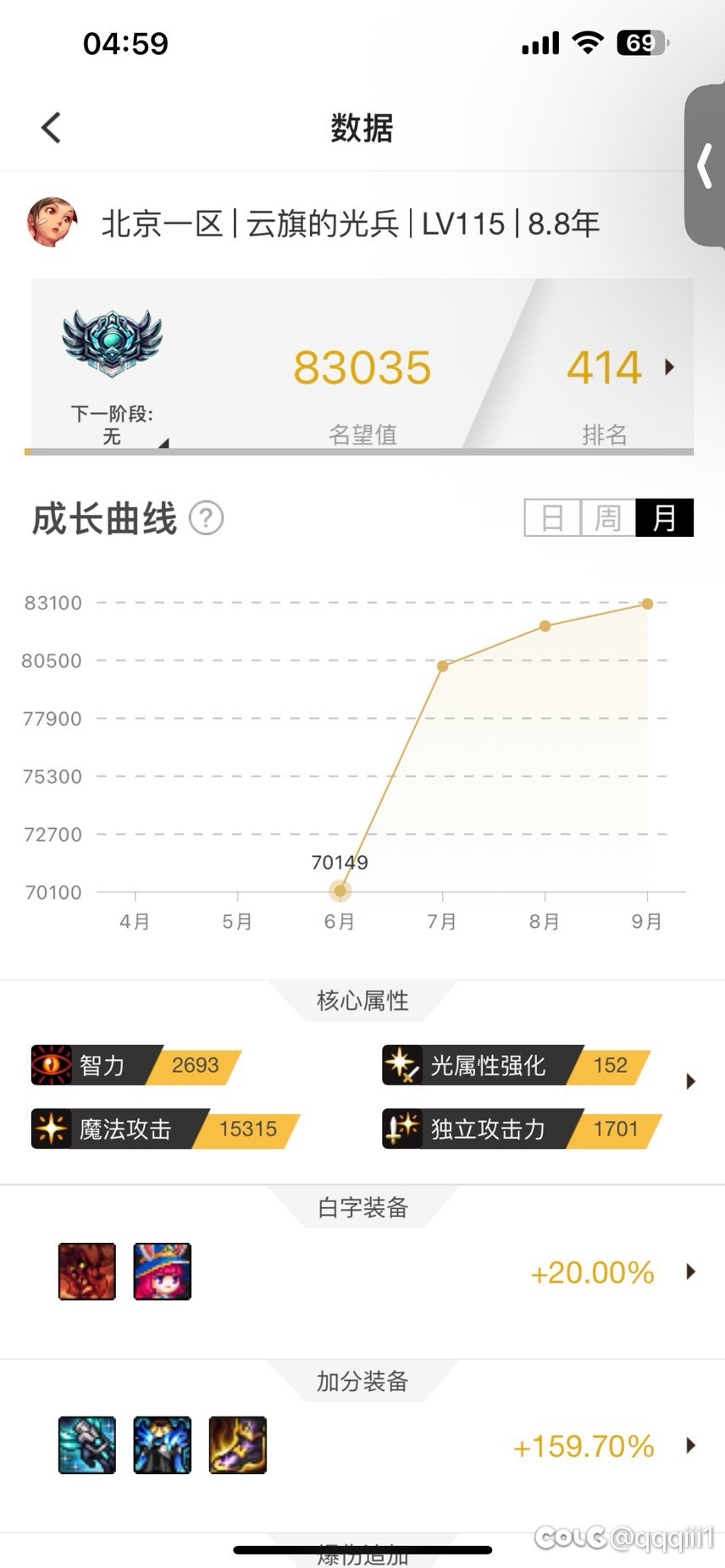Open 白字装备 details showing +20.00%
Viewport: 725px width, 1568px height.
(690, 1272)
